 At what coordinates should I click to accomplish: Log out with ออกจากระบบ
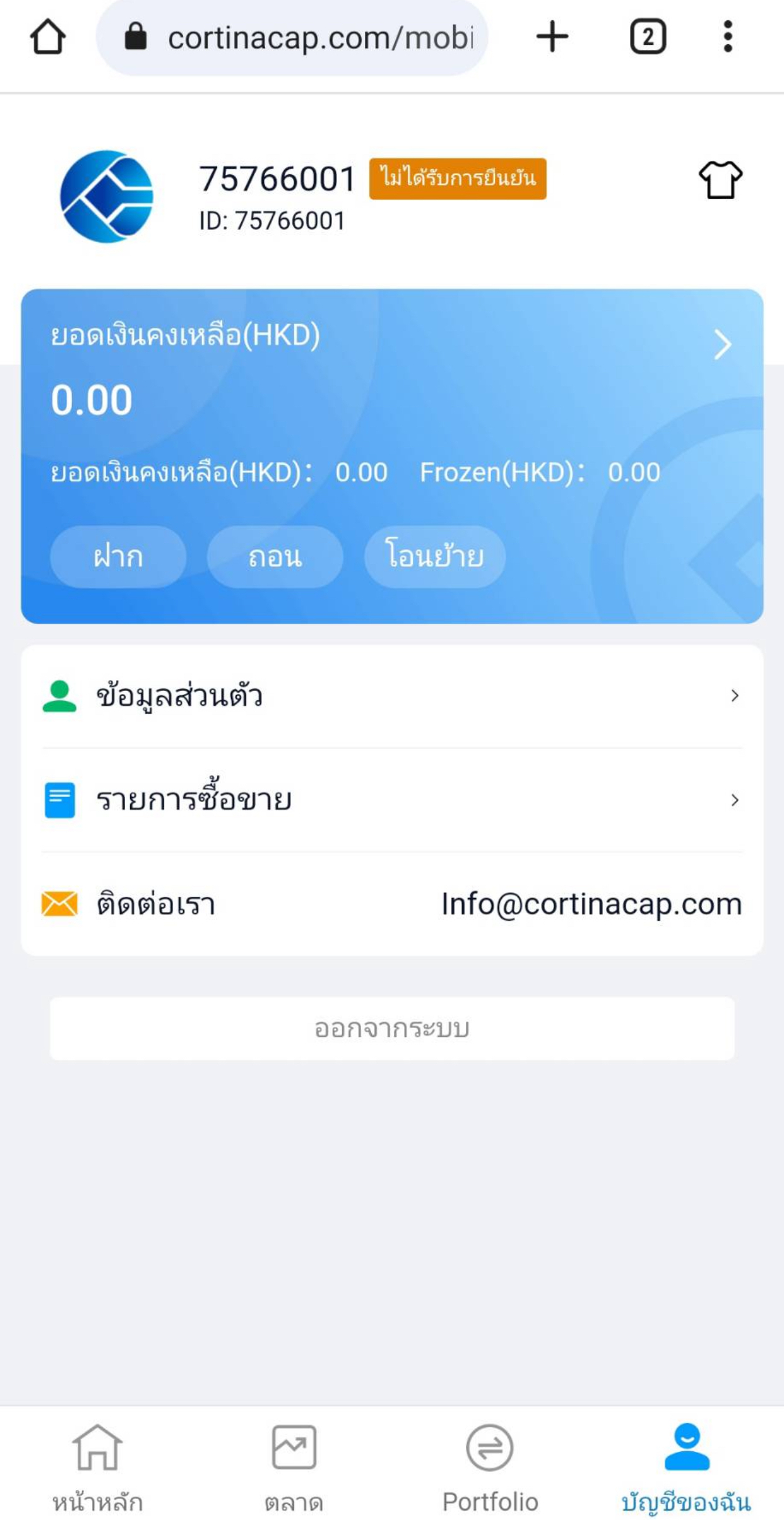tap(392, 1029)
